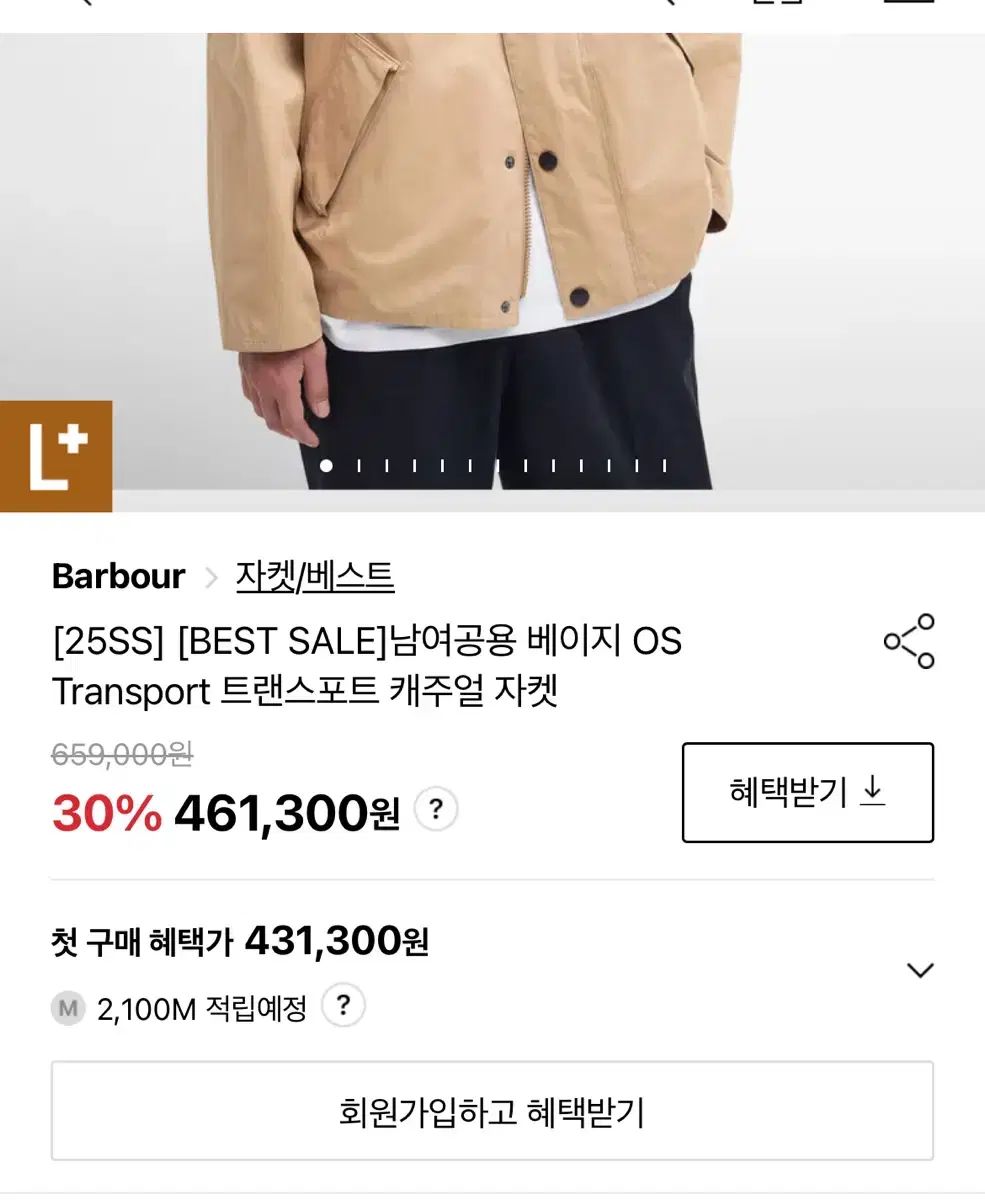
Task: Tap the question mark next to 461,300원
Action: click(x=434, y=811)
